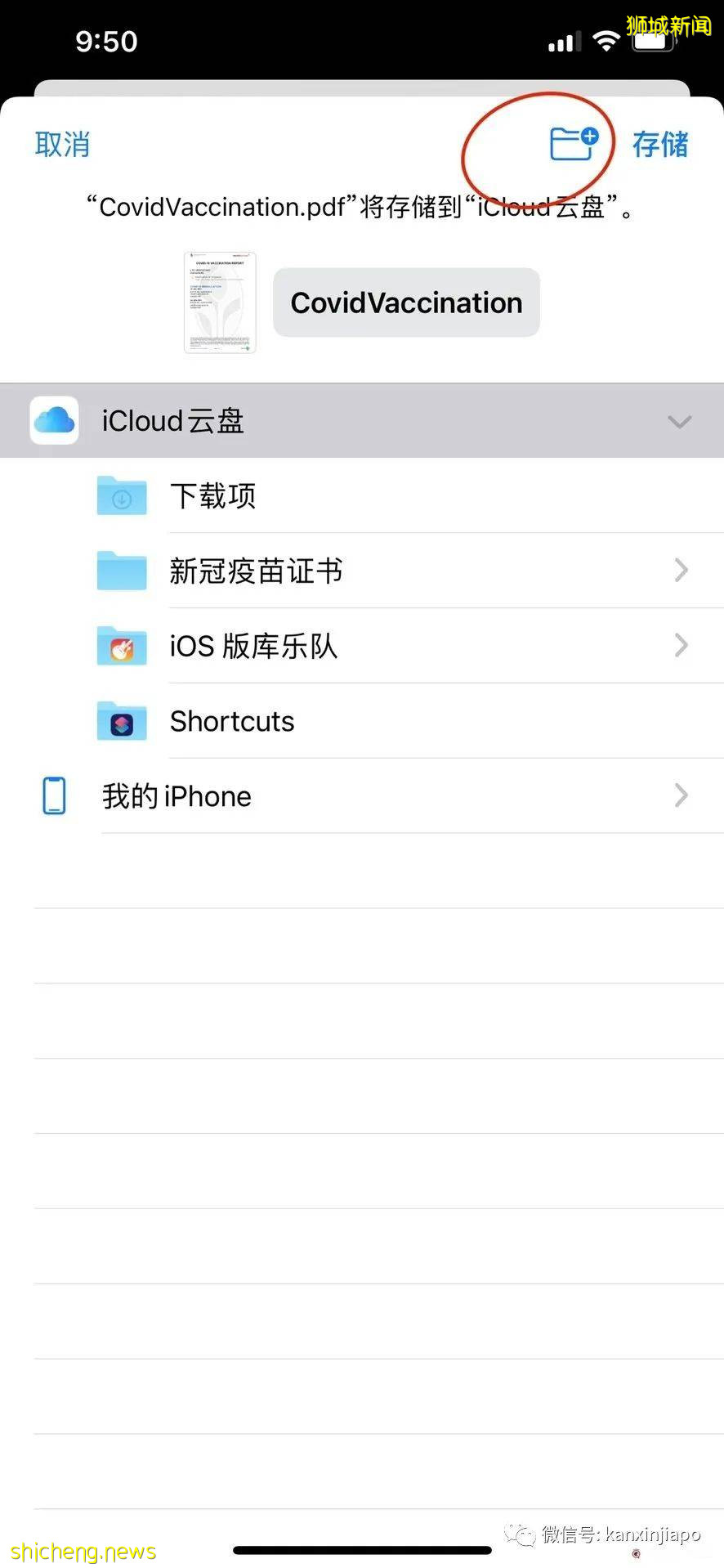This screenshot has width=724, height=1568.
Task: Expand the 新冠疫苗证书 folder via its chevron
Action: click(x=682, y=571)
